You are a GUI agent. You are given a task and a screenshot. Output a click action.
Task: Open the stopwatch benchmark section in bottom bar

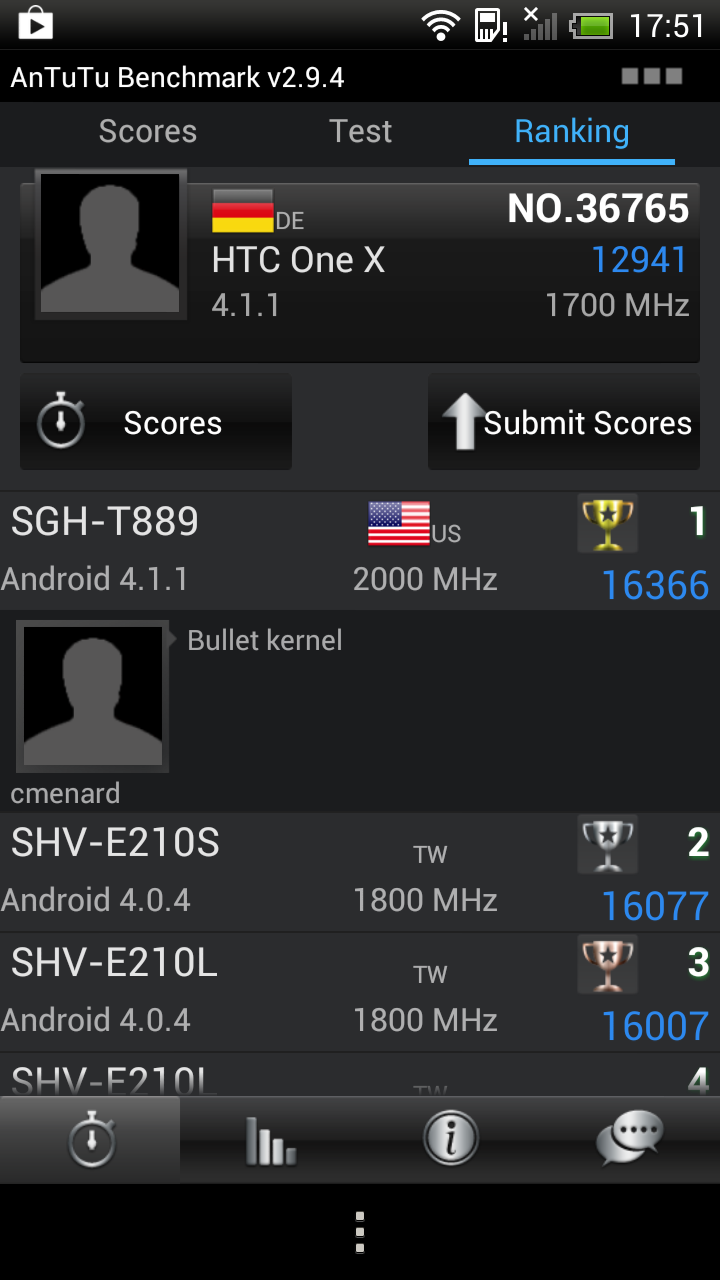point(90,1140)
